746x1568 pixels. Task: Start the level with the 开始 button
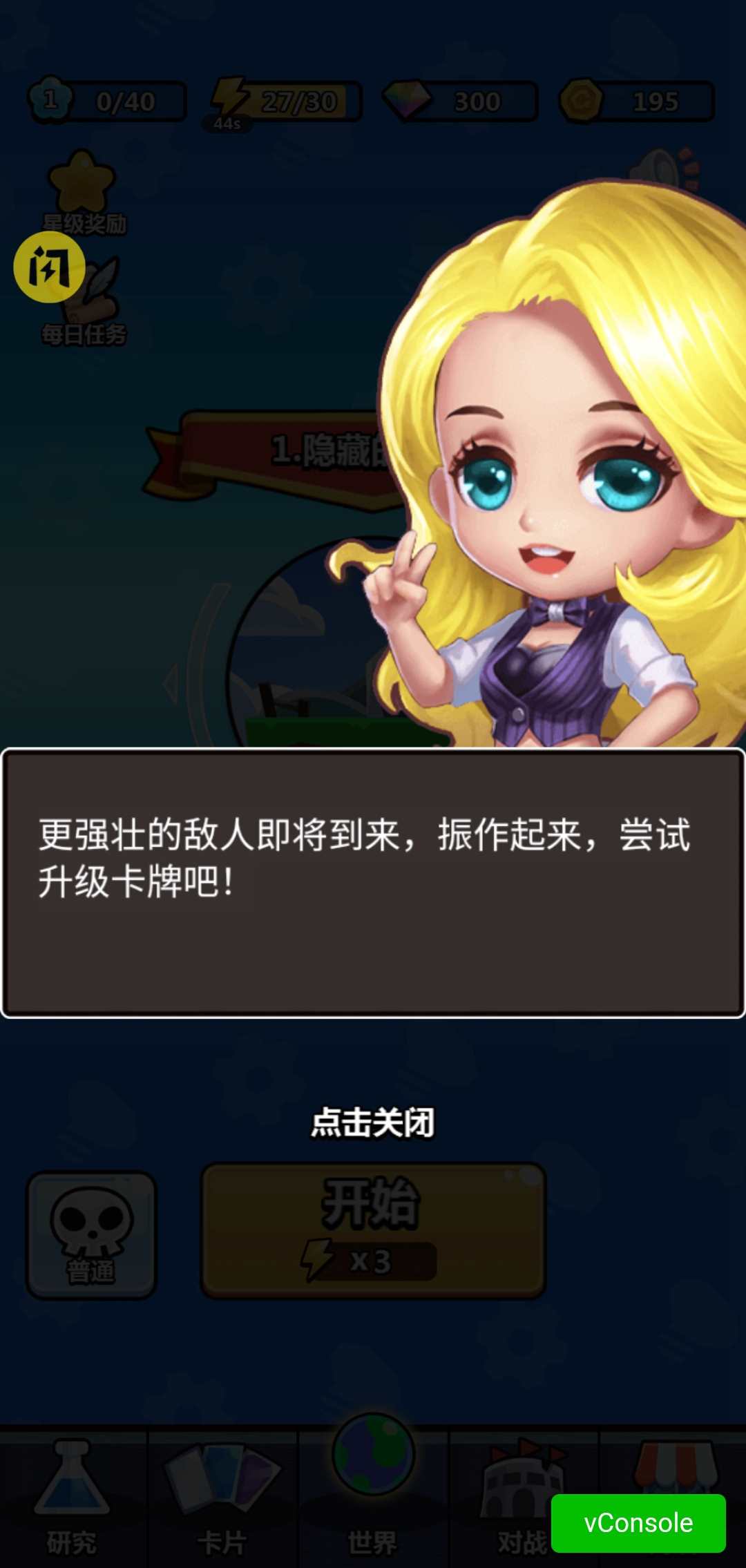point(373,1230)
